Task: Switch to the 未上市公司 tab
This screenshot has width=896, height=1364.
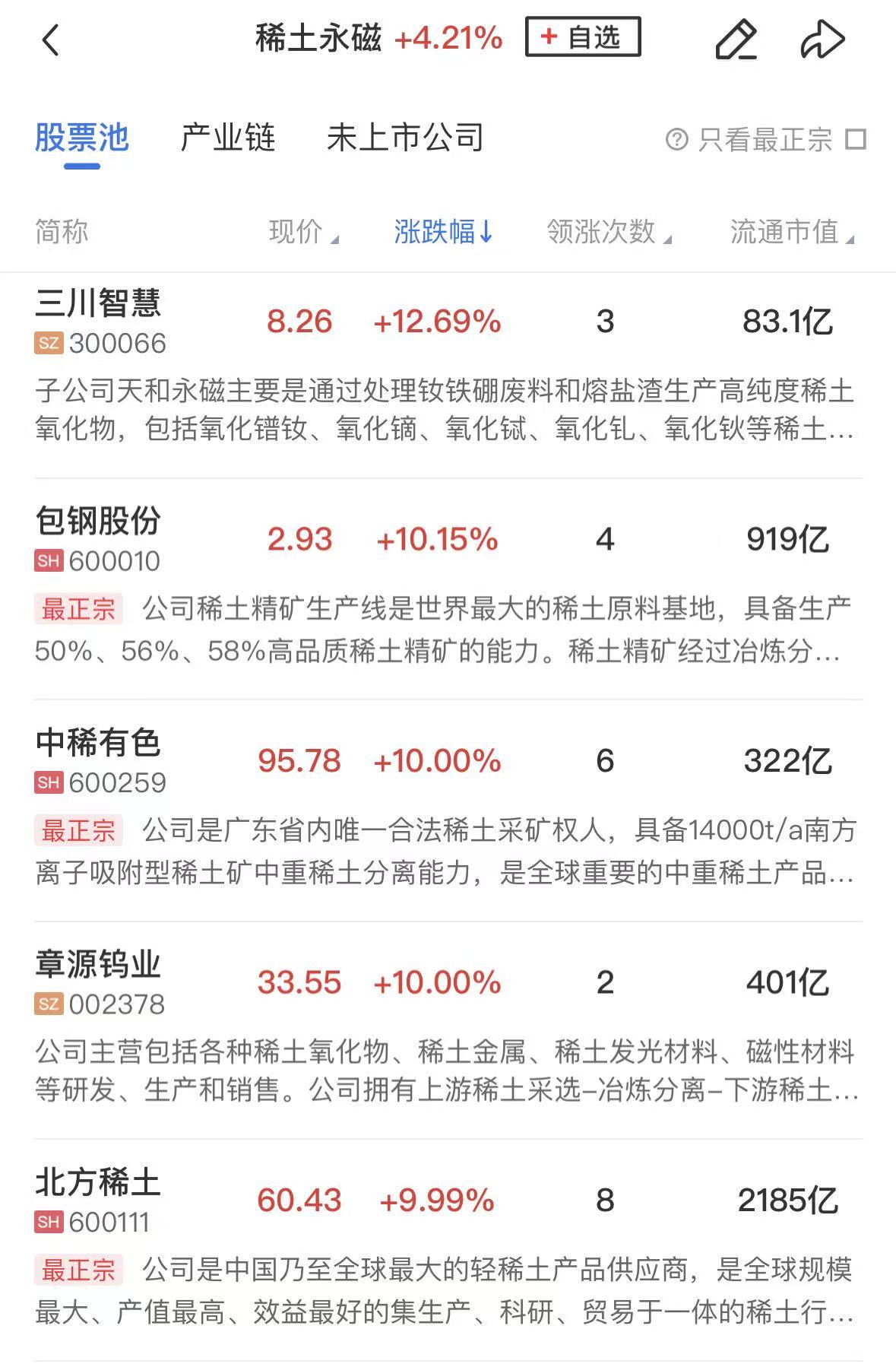Action: [405, 138]
